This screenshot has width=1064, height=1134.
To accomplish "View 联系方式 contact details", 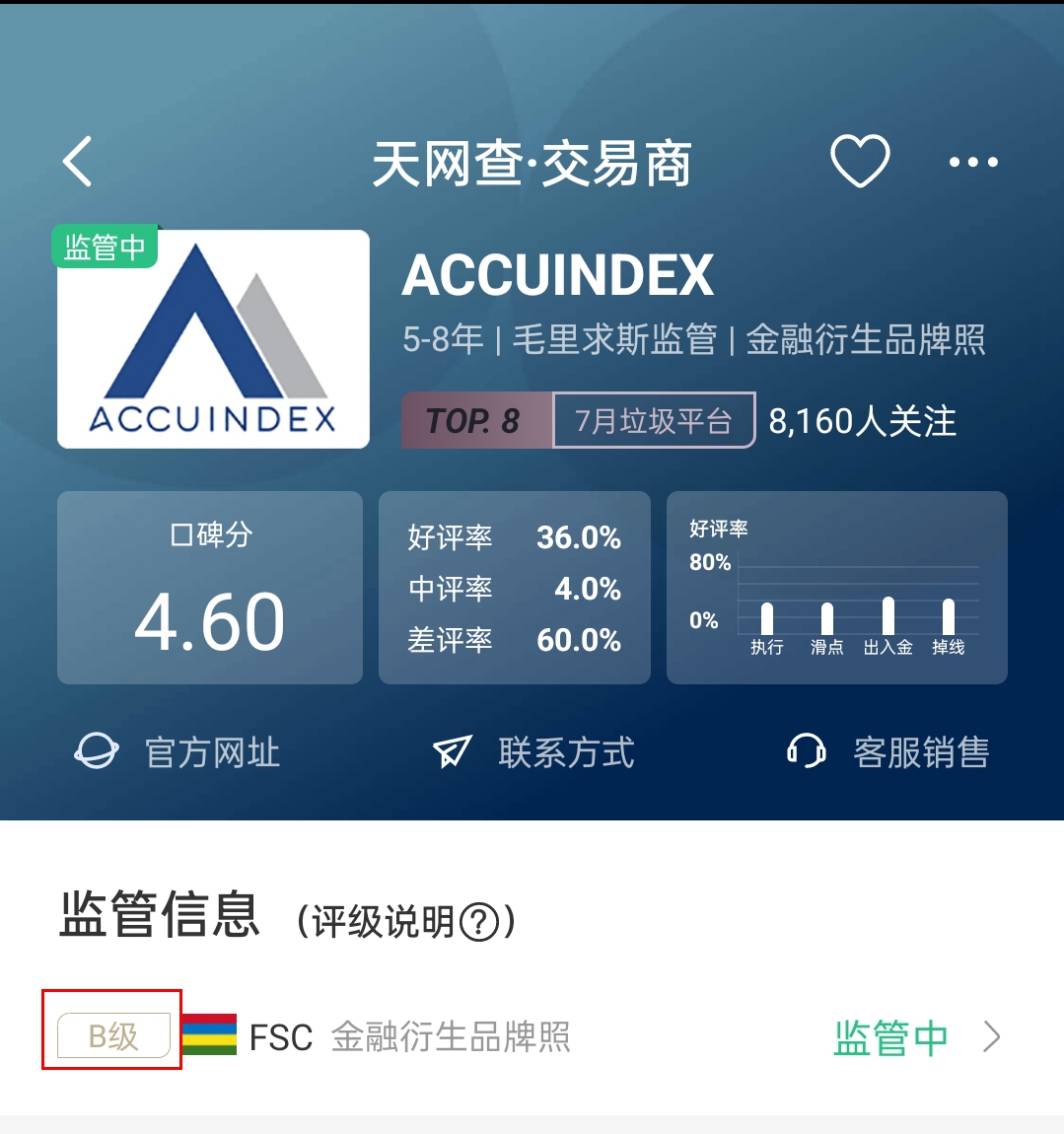I will coord(533,753).
